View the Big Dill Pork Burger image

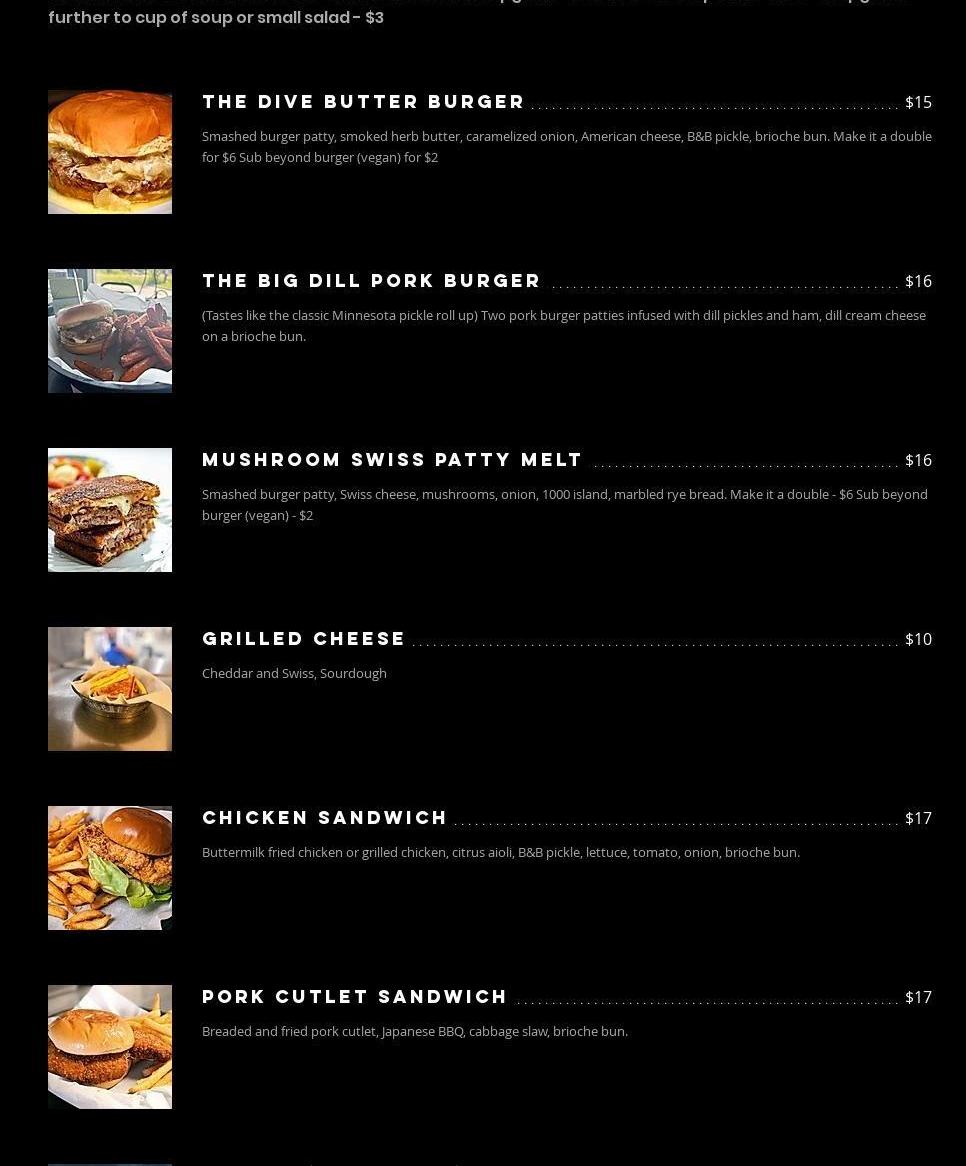110,331
